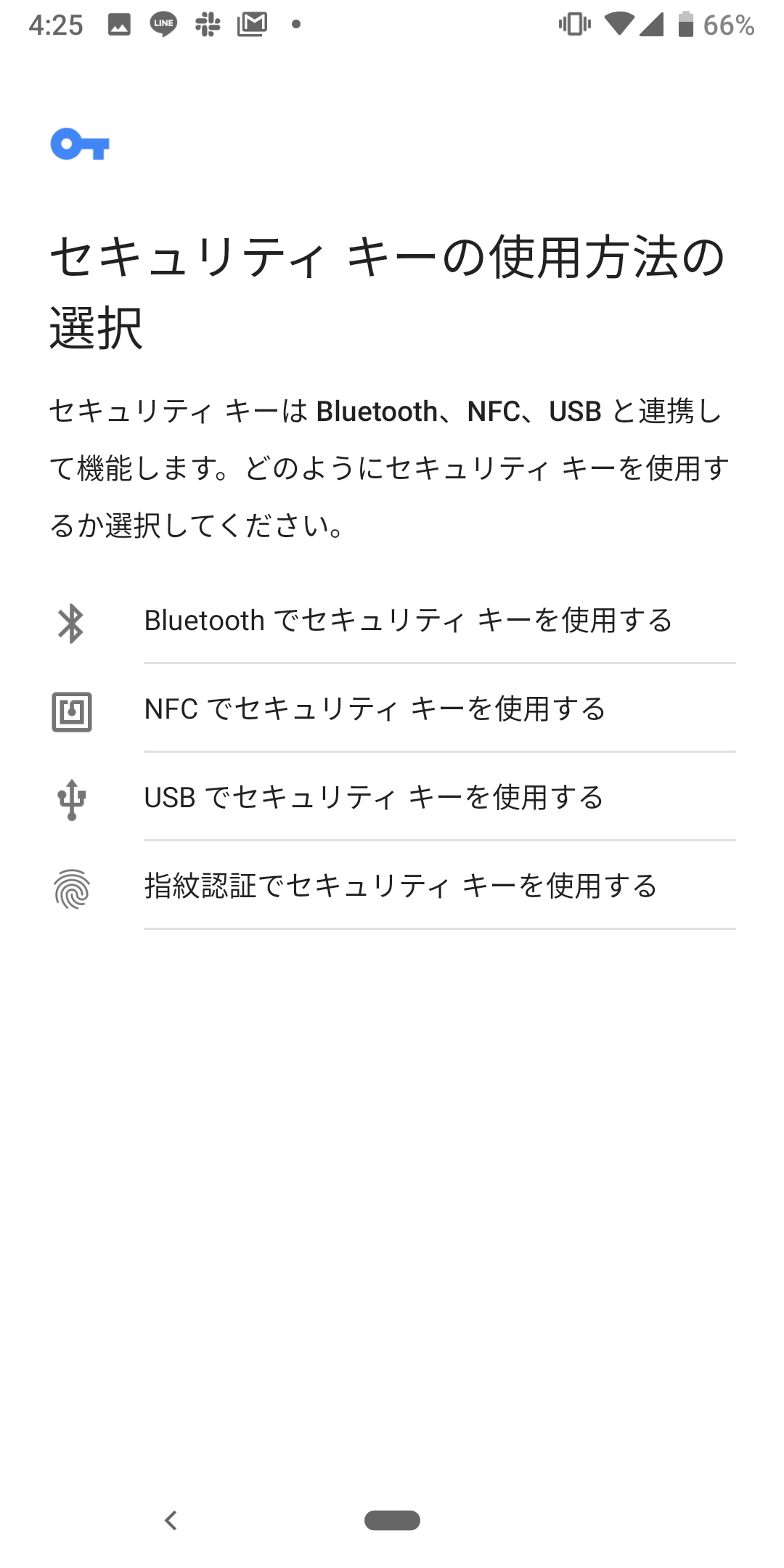This screenshot has height=1568, width=784.
Task: Click the blue security key icon
Action: (x=81, y=145)
